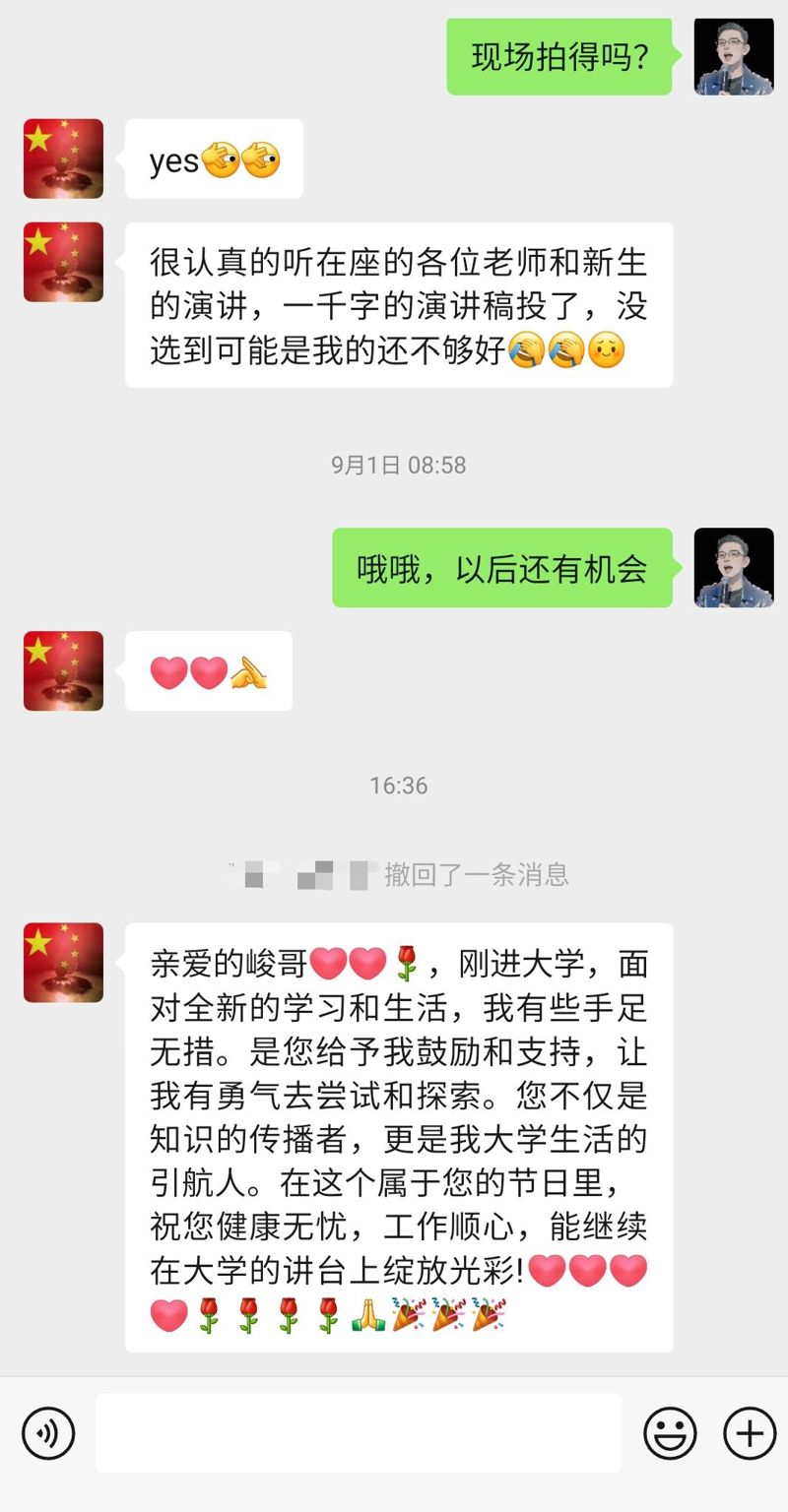Open the emoji sticker panel

tap(670, 1432)
